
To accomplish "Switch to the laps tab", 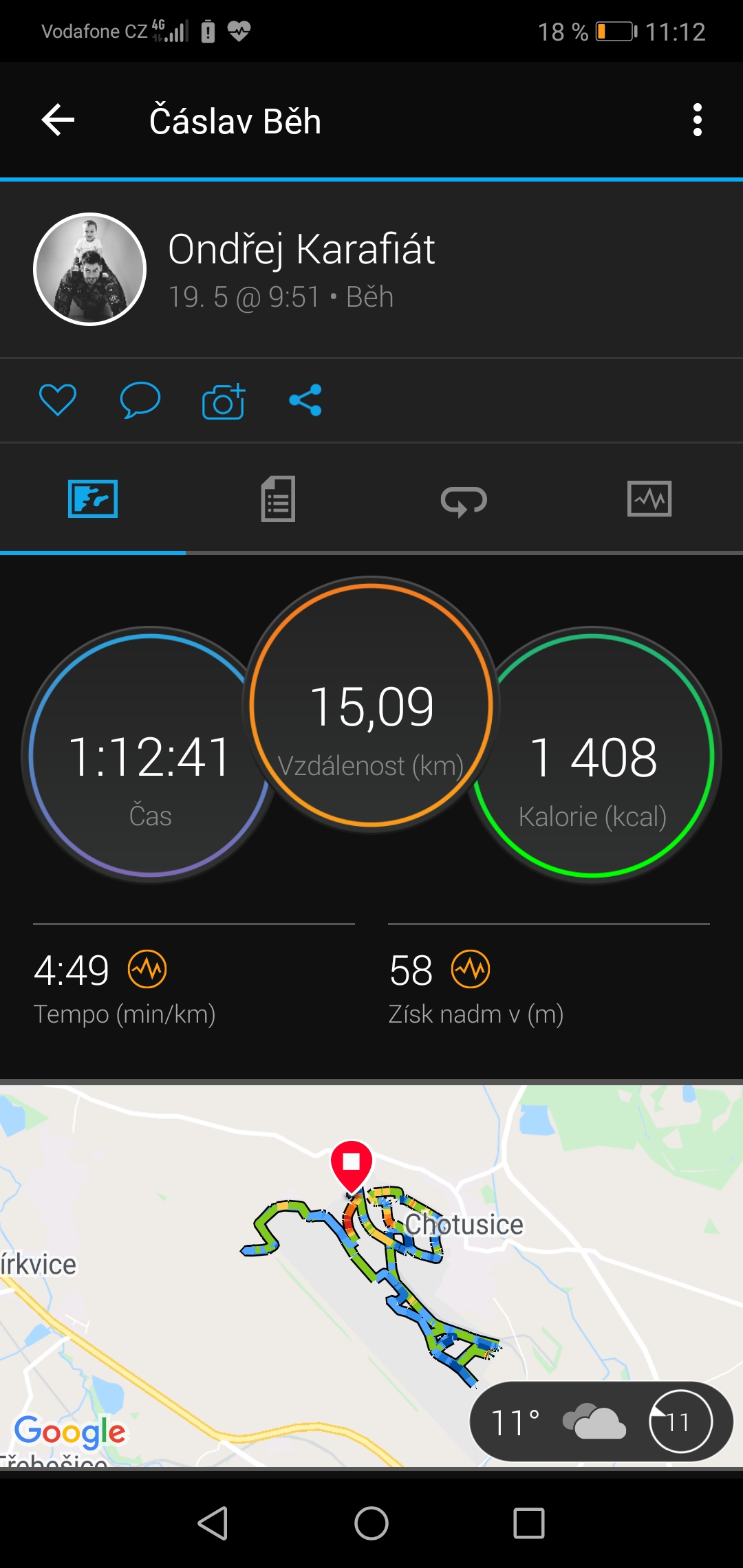I will (x=464, y=501).
